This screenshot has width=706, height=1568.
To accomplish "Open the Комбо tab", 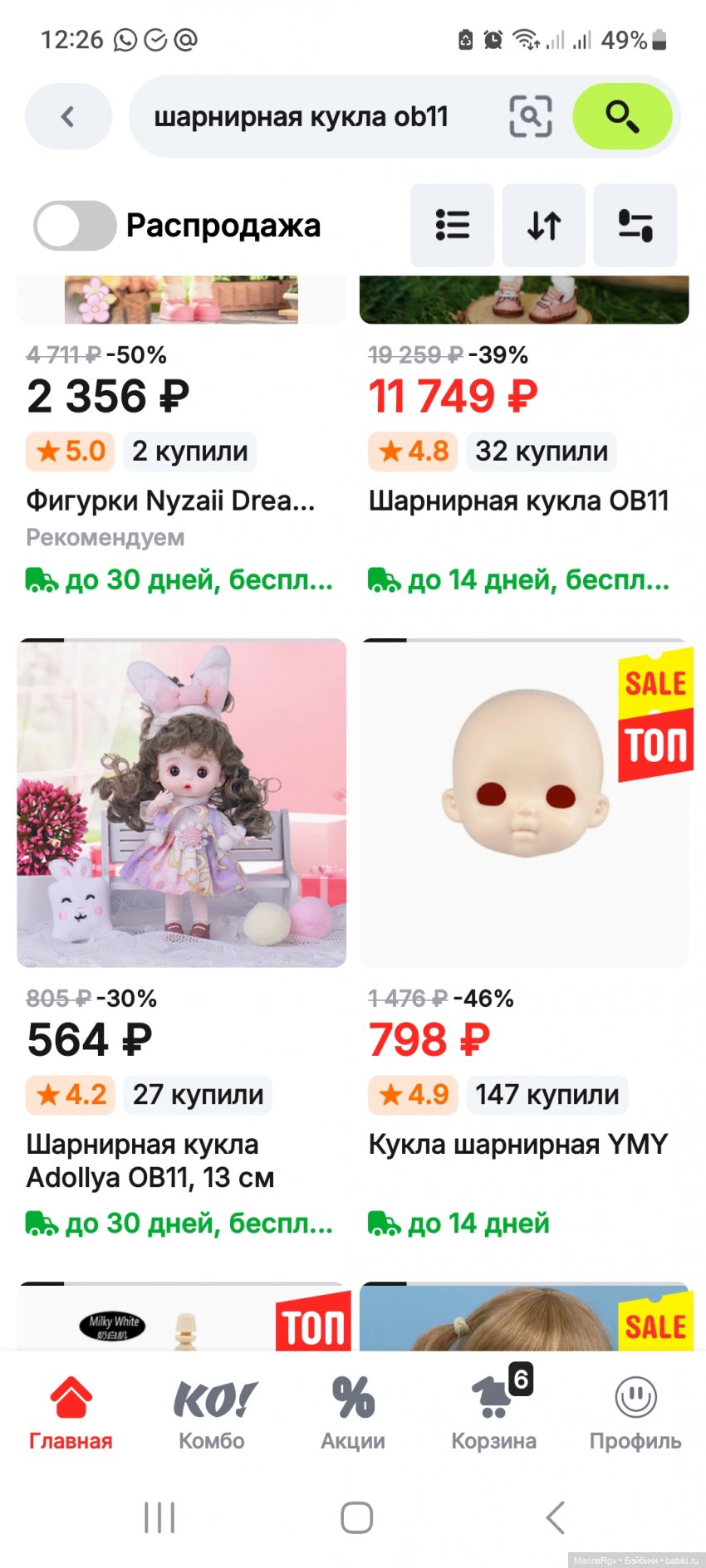I will pos(212,1411).
